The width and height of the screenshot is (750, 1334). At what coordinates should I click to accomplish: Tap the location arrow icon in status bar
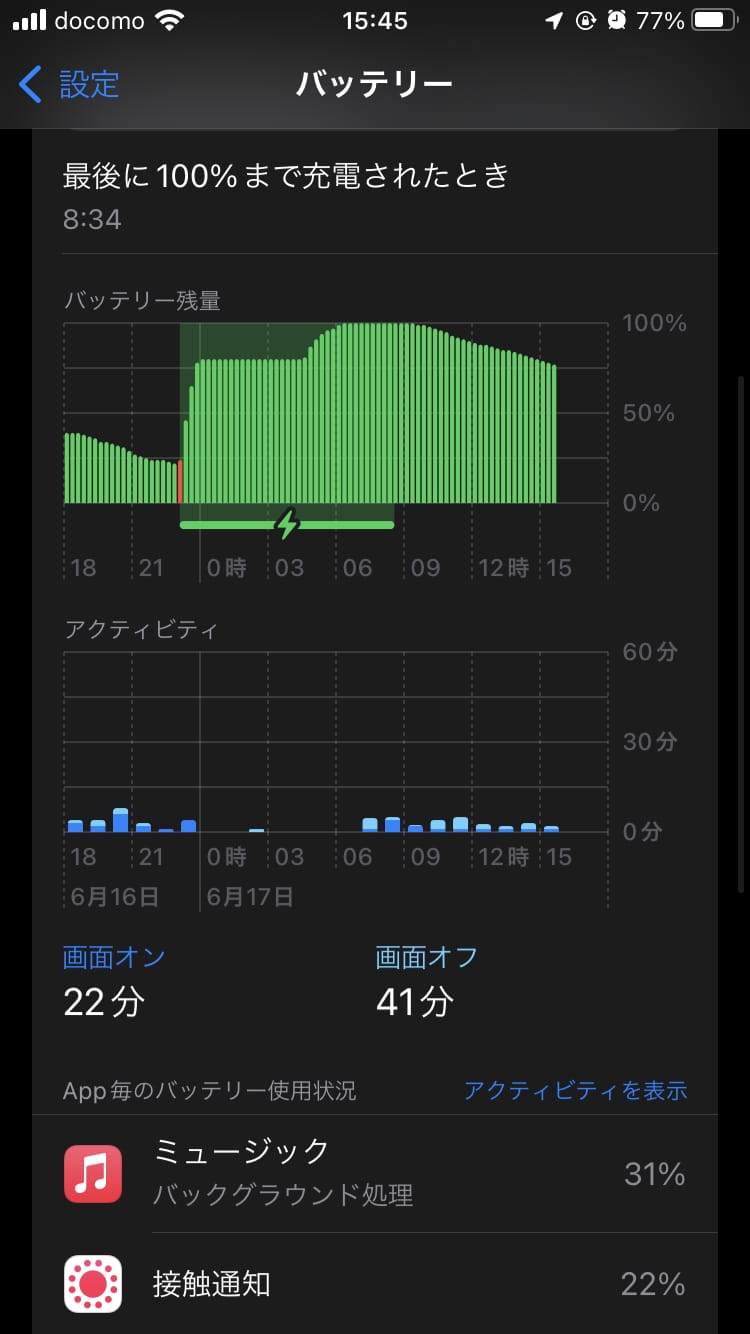pos(551,19)
